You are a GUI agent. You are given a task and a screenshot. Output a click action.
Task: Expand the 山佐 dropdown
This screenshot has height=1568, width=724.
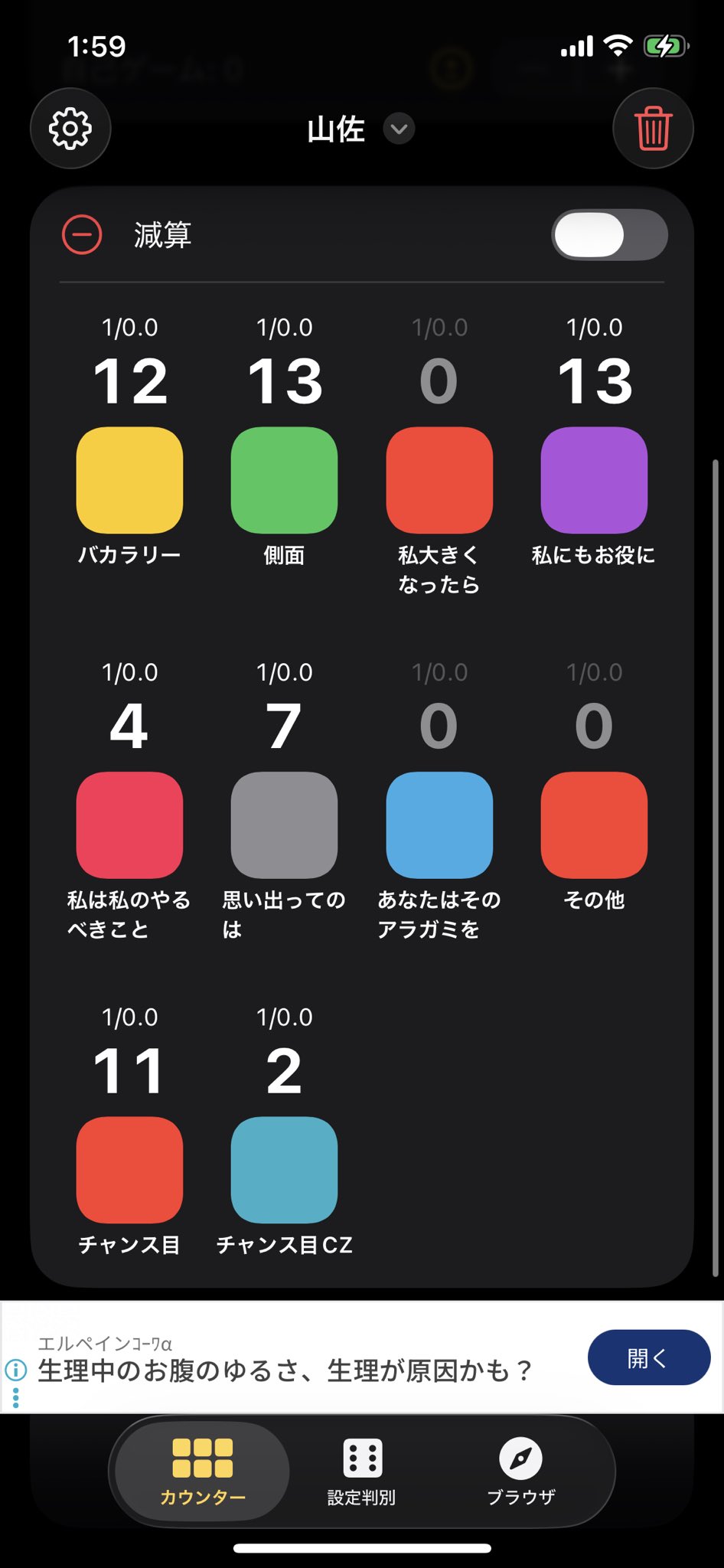tap(399, 129)
